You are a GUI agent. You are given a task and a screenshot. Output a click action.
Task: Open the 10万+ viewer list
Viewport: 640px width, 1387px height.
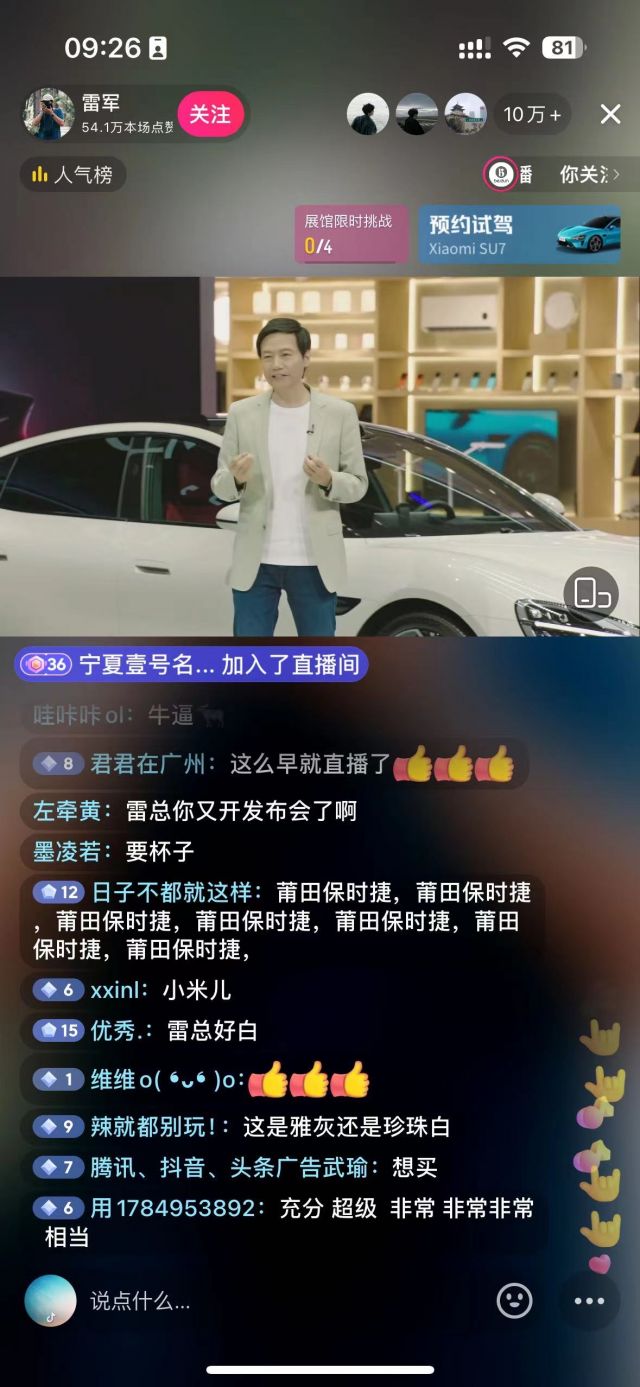[x=532, y=114]
